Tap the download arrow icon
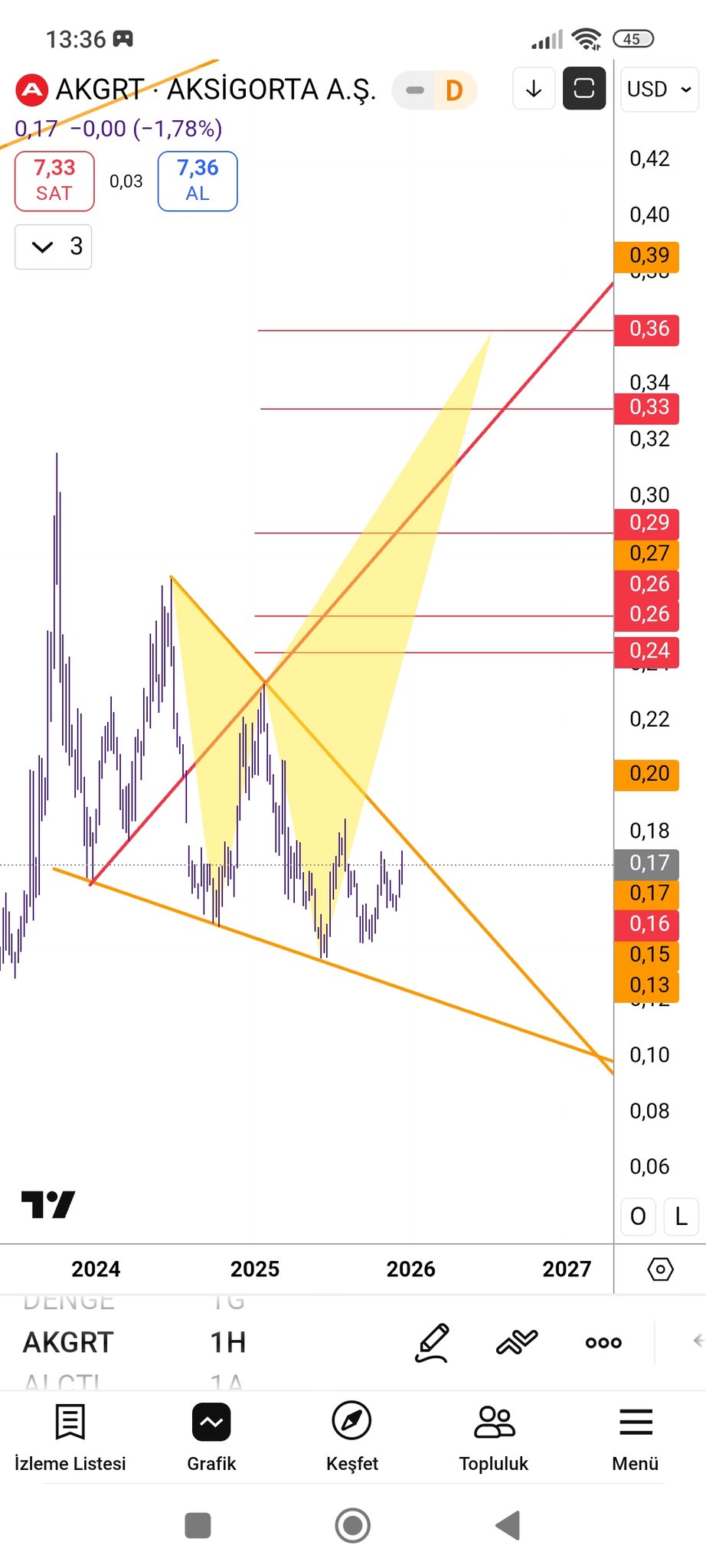Image resolution: width=706 pixels, height=1568 pixels. [534, 89]
